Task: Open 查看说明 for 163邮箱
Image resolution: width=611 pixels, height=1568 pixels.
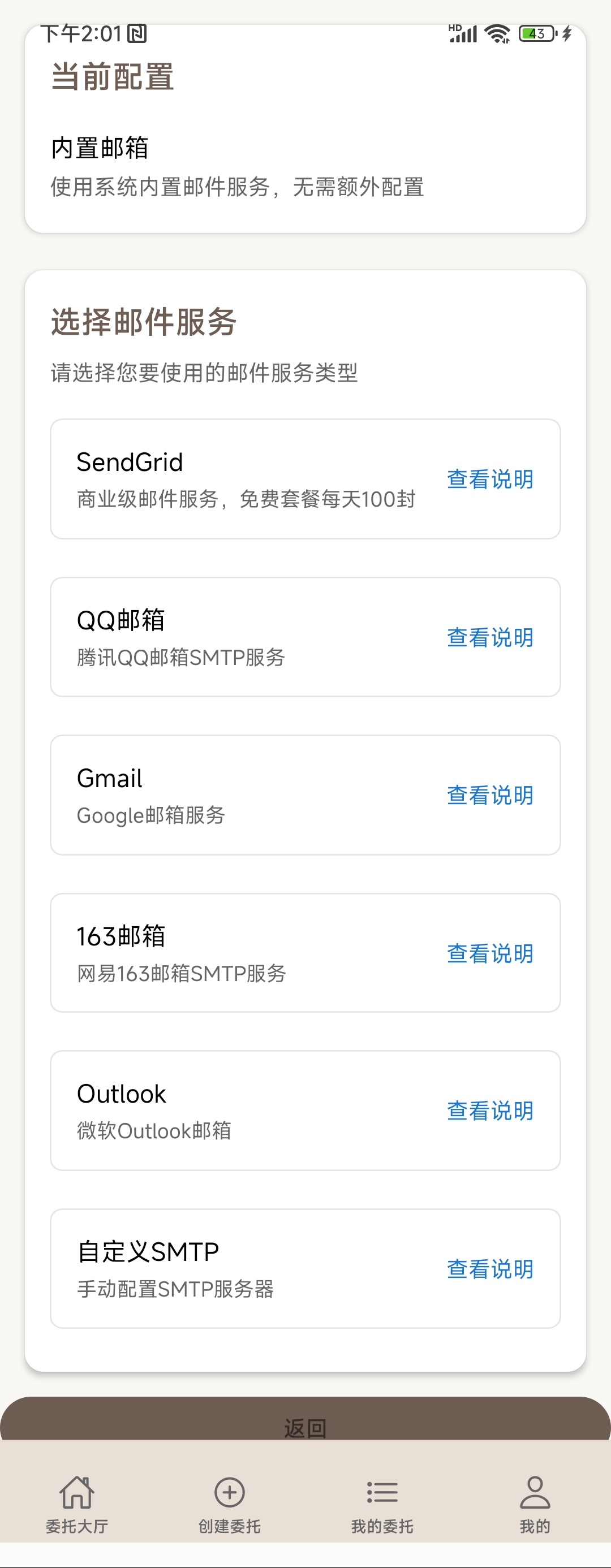Action: click(x=490, y=954)
